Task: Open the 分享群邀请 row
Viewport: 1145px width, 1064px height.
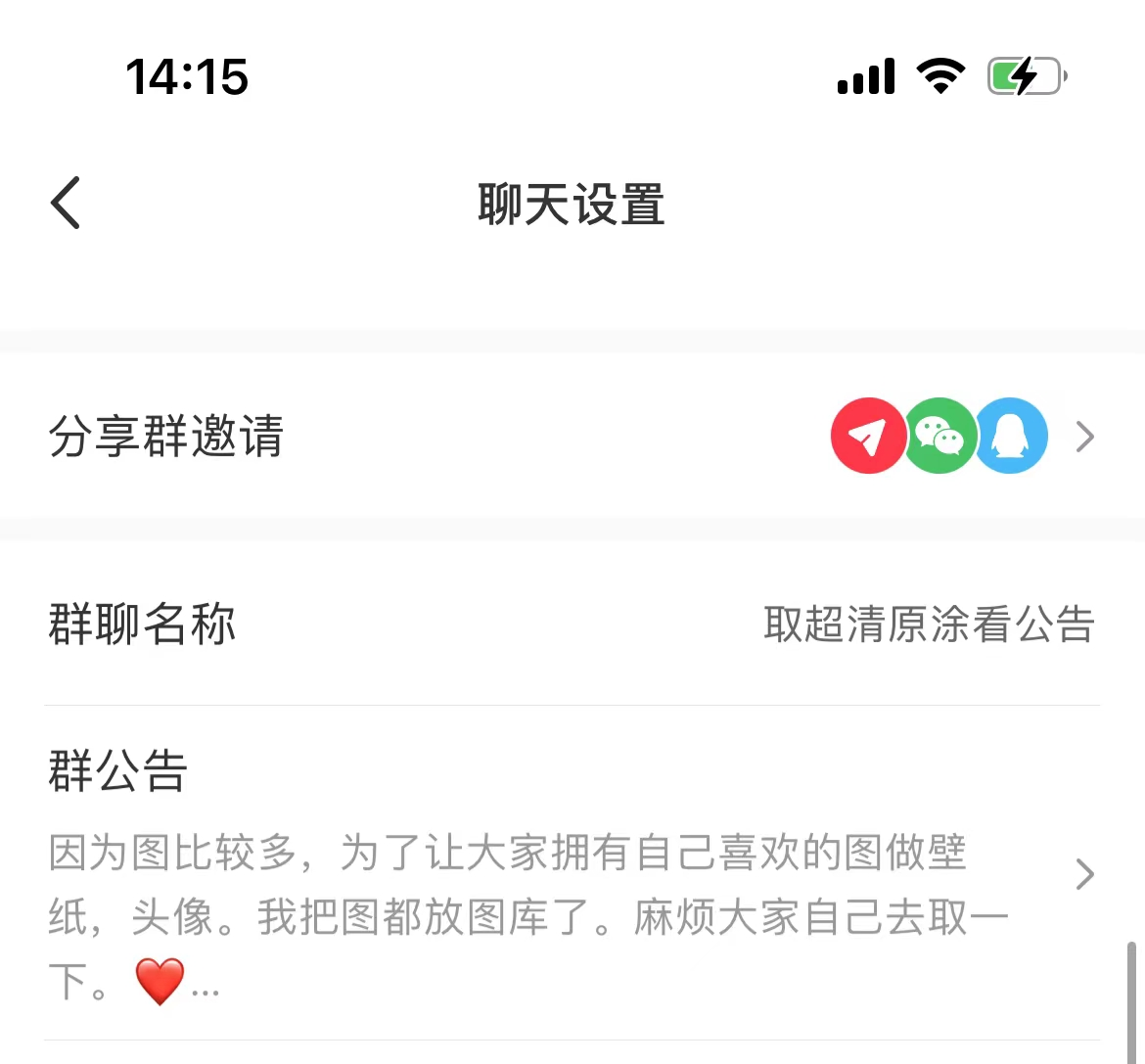Action: 166,436
